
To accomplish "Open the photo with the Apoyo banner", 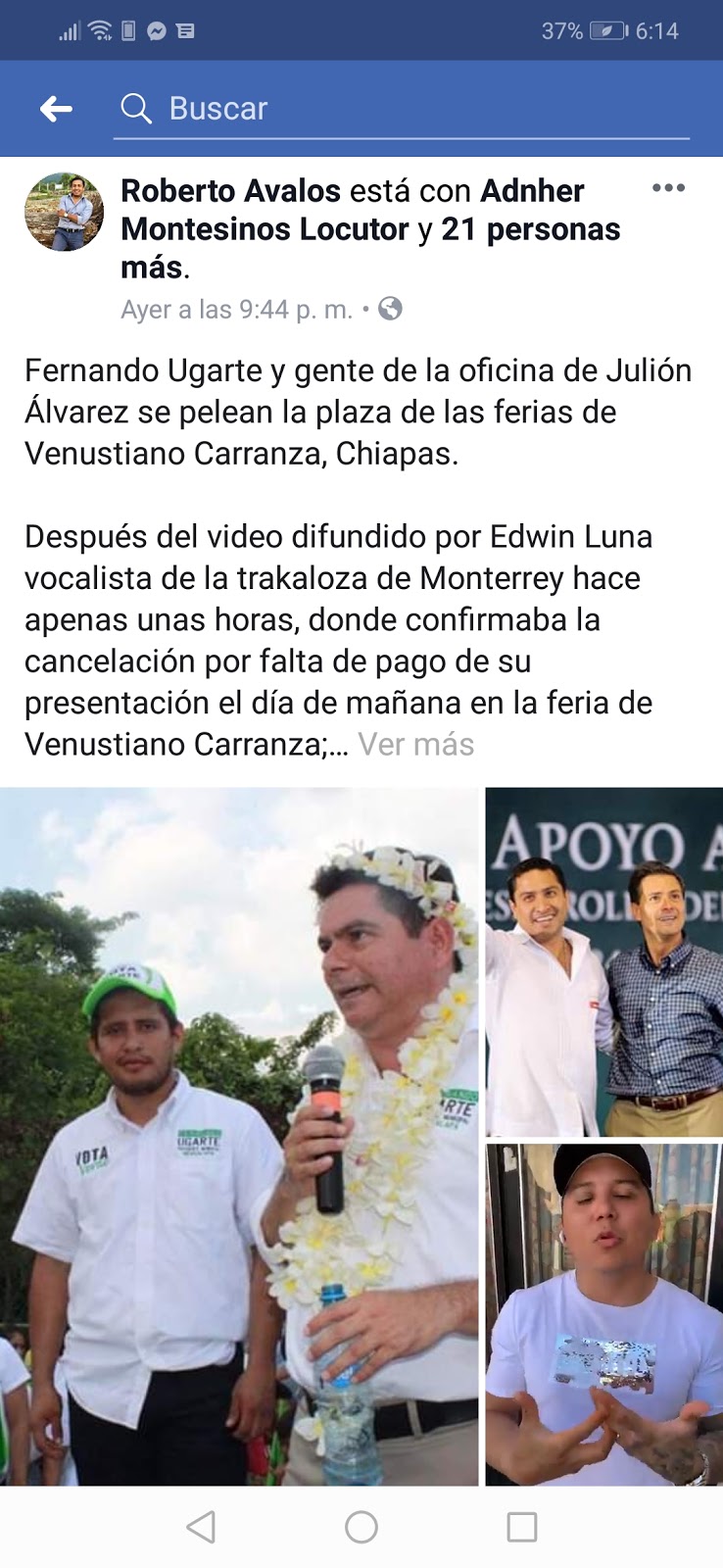I will coord(604,962).
